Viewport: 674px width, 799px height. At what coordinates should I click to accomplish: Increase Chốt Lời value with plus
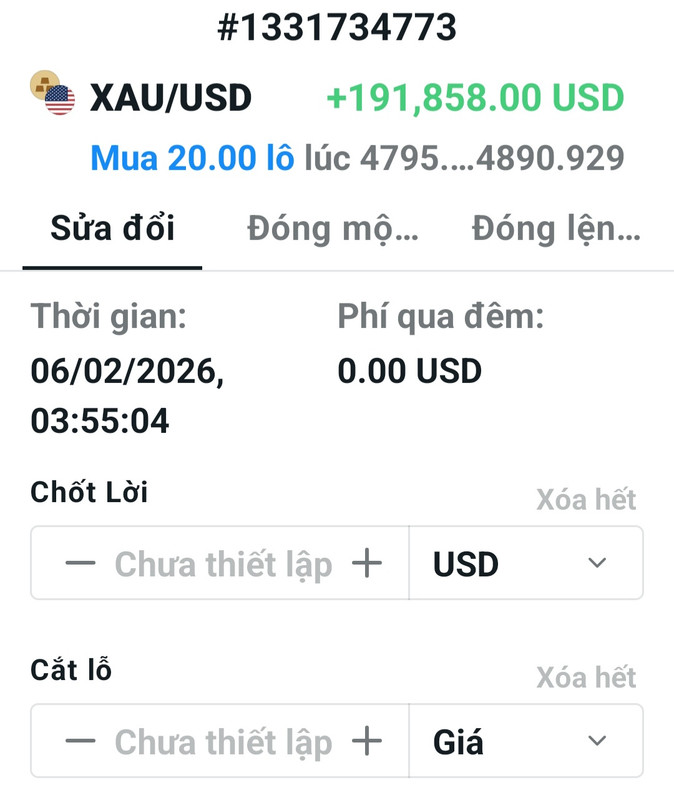coord(368,564)
